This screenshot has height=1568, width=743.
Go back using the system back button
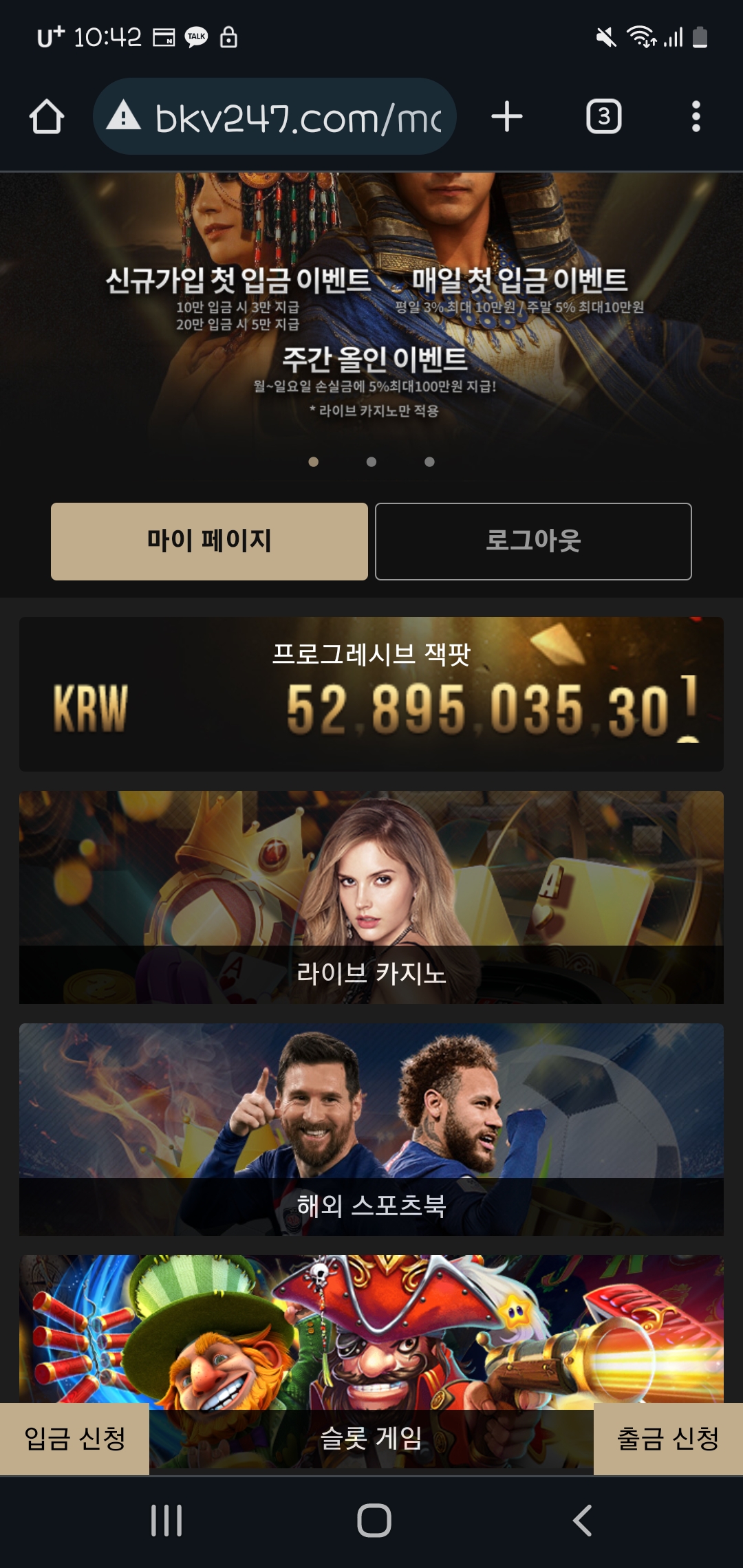[582, 1520]
